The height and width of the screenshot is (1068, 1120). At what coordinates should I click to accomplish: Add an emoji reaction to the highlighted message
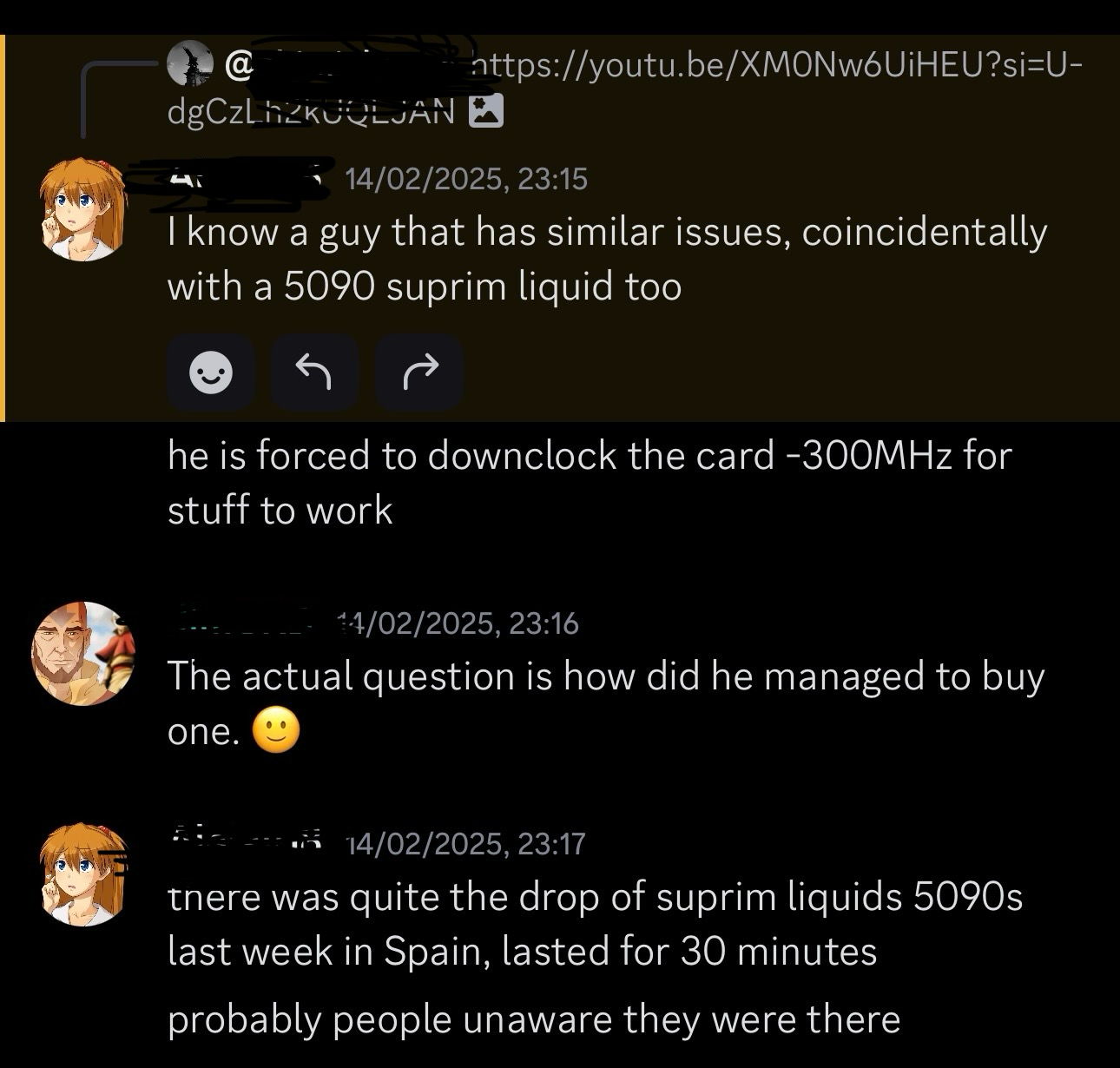(211, 372)
